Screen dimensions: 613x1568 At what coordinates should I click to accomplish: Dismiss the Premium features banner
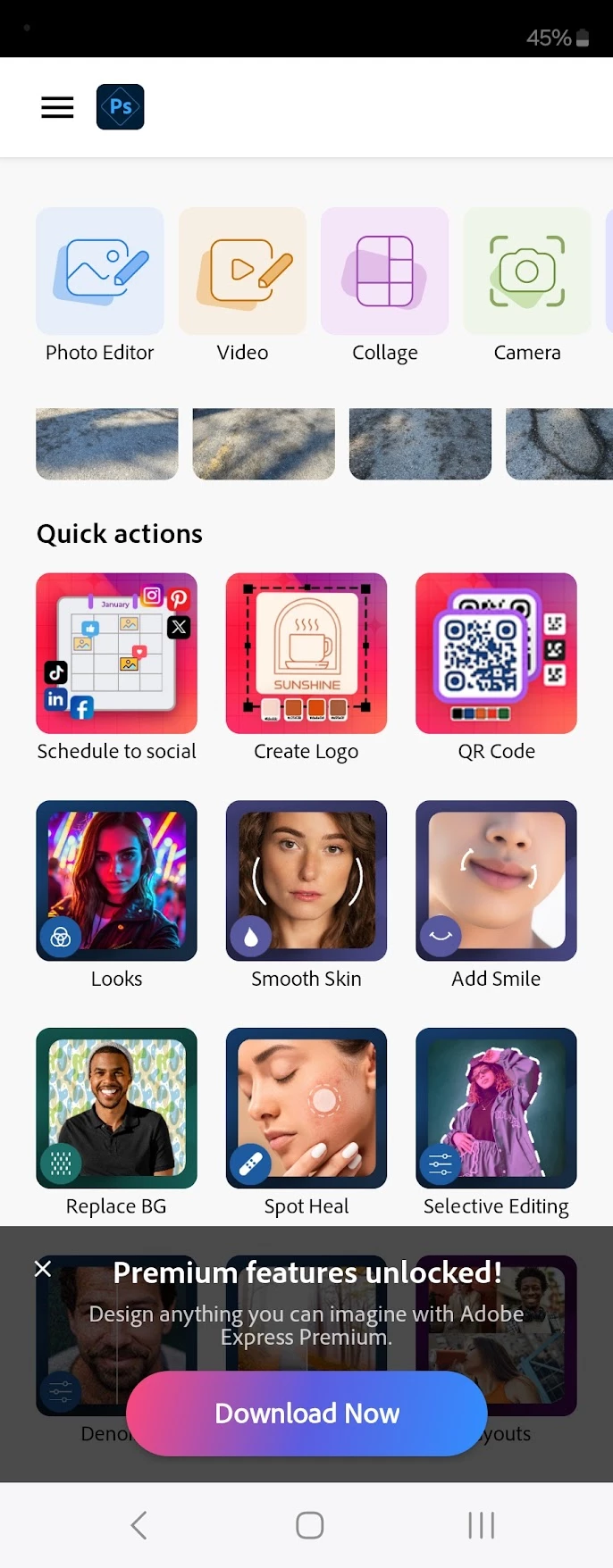[x=42, y=1269]
